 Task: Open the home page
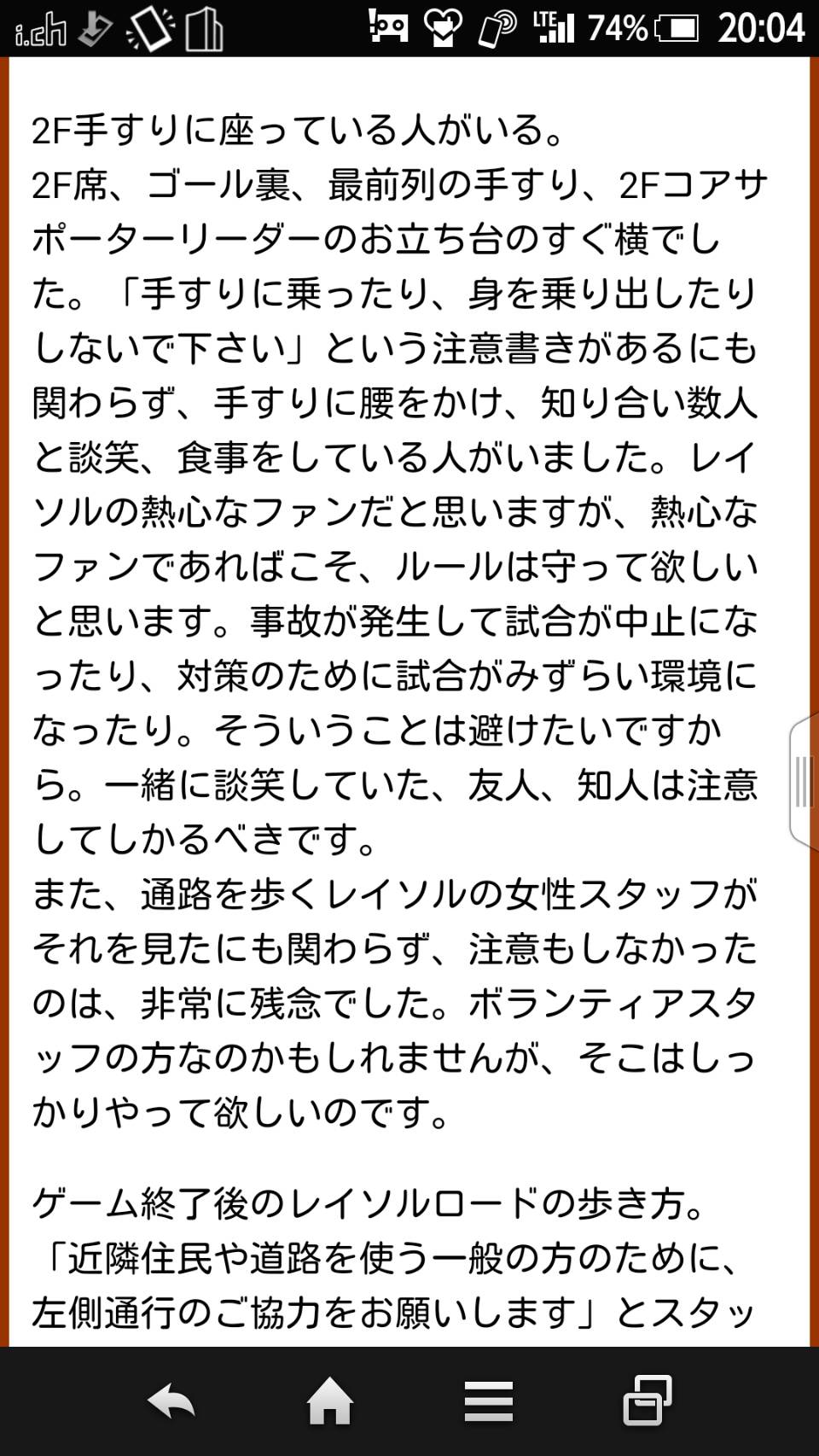pyautogui.click(x=330, y=1401)
